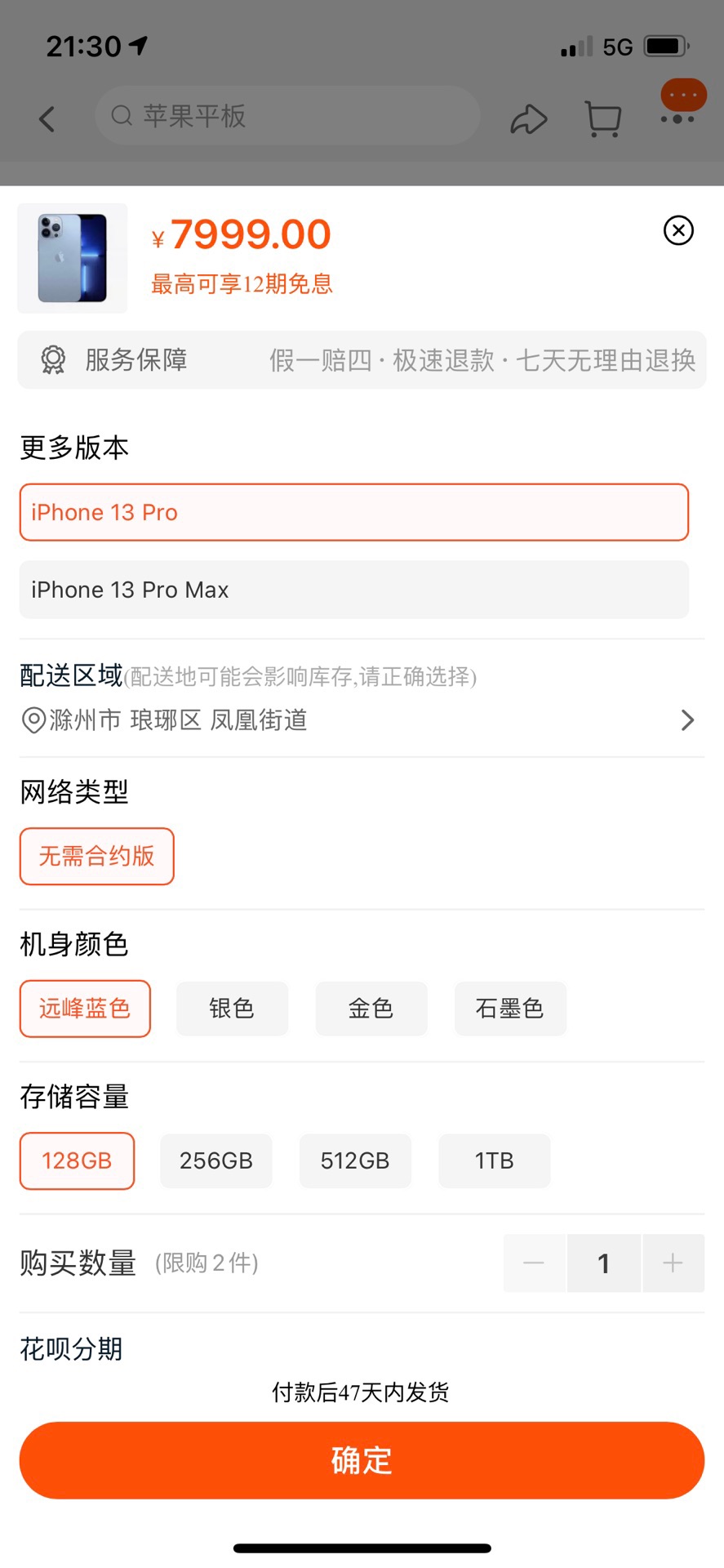Choose the iPhone 13 Pro version
724x1568 pixels.
[354, 512]
